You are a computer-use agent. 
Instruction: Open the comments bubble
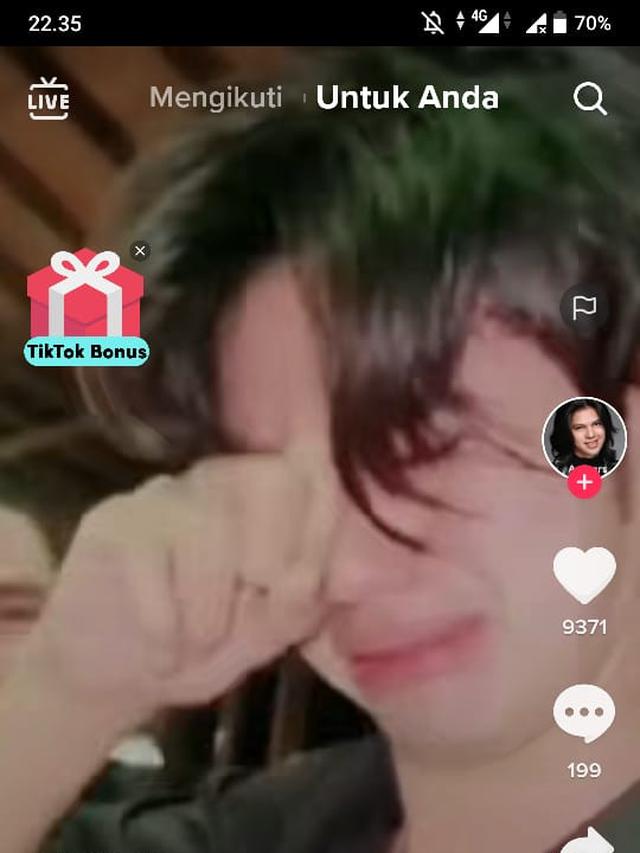pos(584,713)
